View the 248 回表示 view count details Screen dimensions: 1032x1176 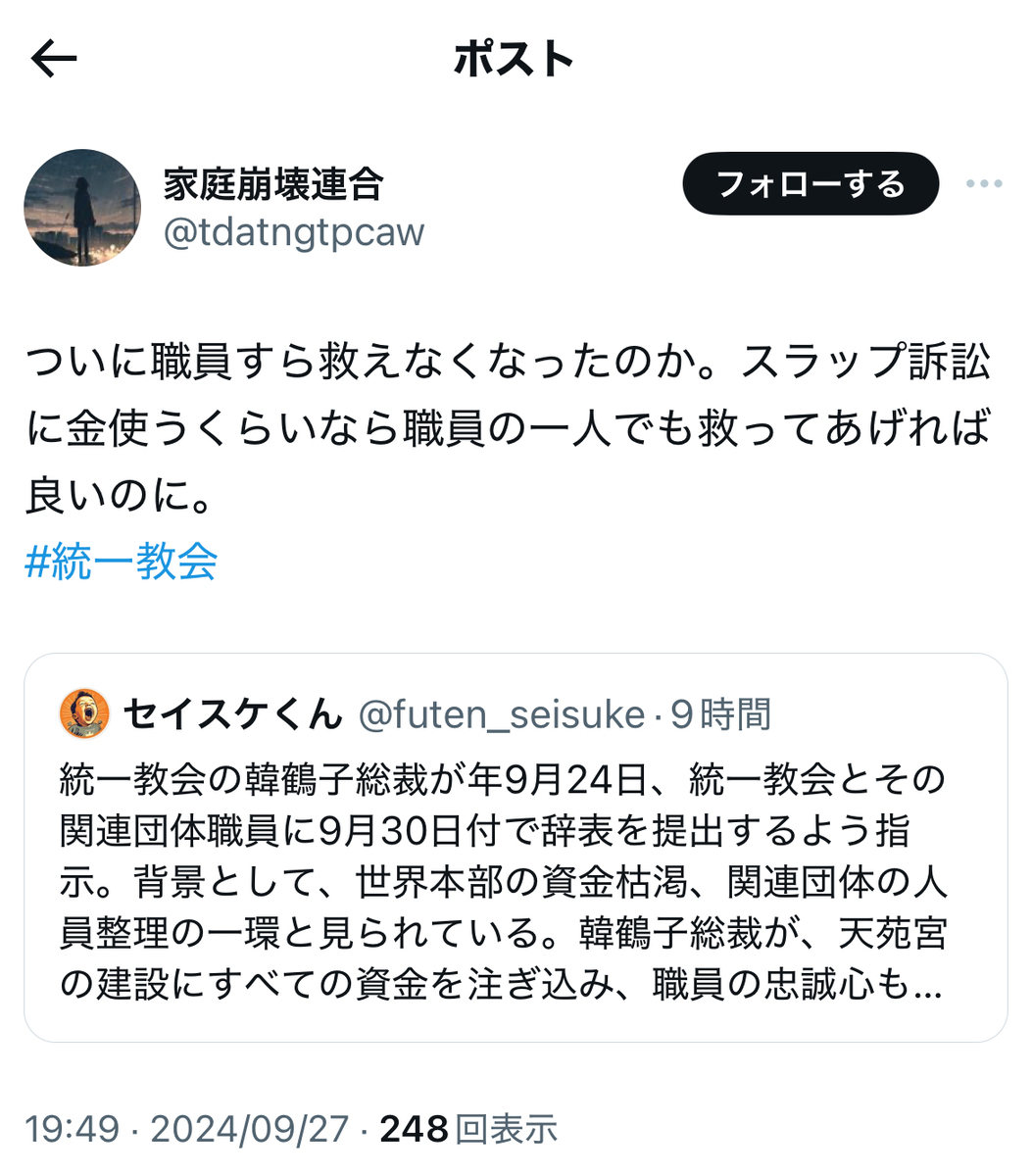click(x=468, y=1129)
